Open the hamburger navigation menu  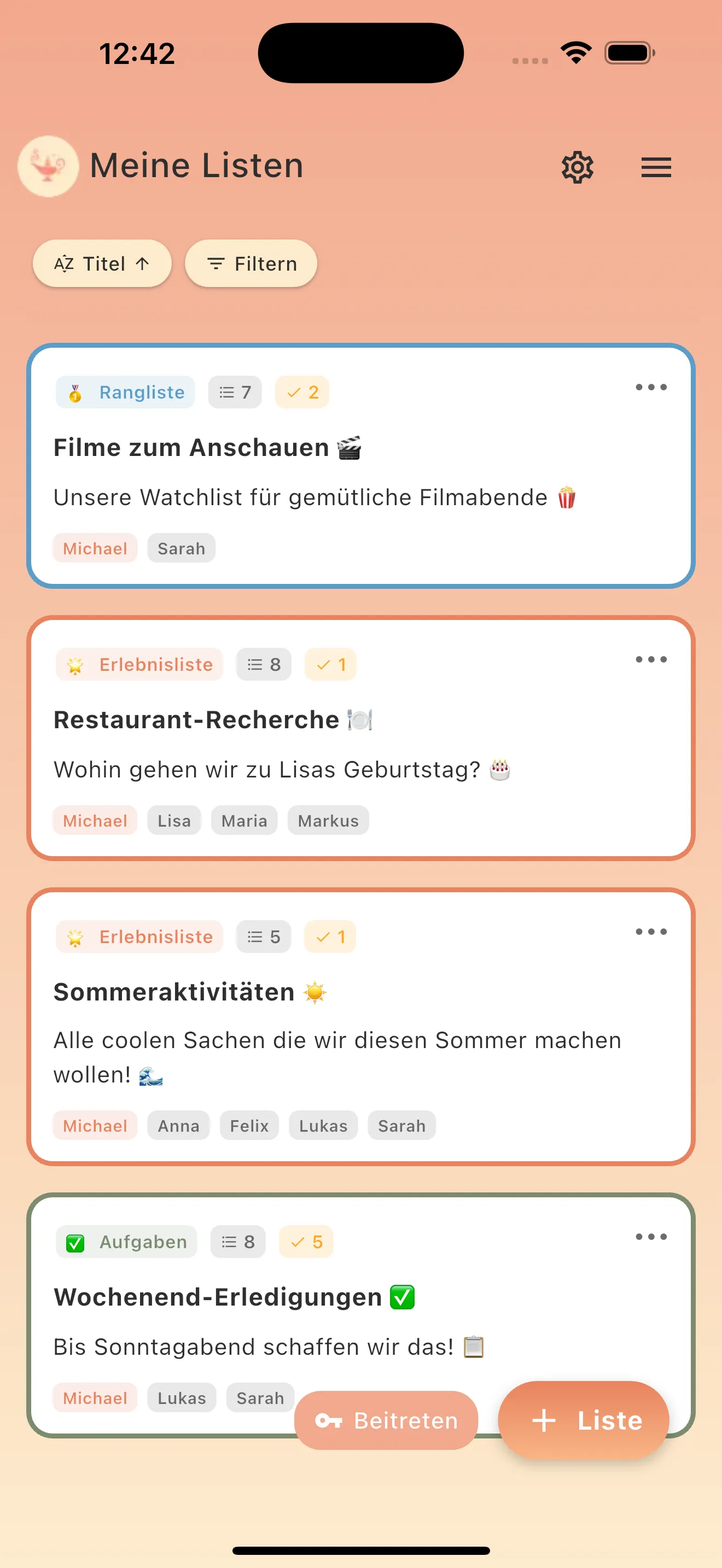[x=656, y=167]
